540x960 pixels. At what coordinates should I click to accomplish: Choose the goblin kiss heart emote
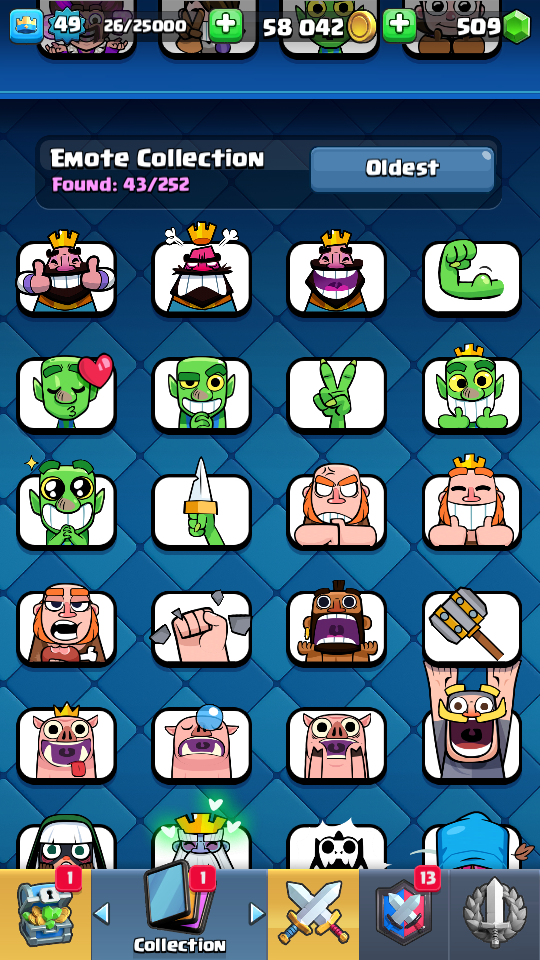(66, 392)
